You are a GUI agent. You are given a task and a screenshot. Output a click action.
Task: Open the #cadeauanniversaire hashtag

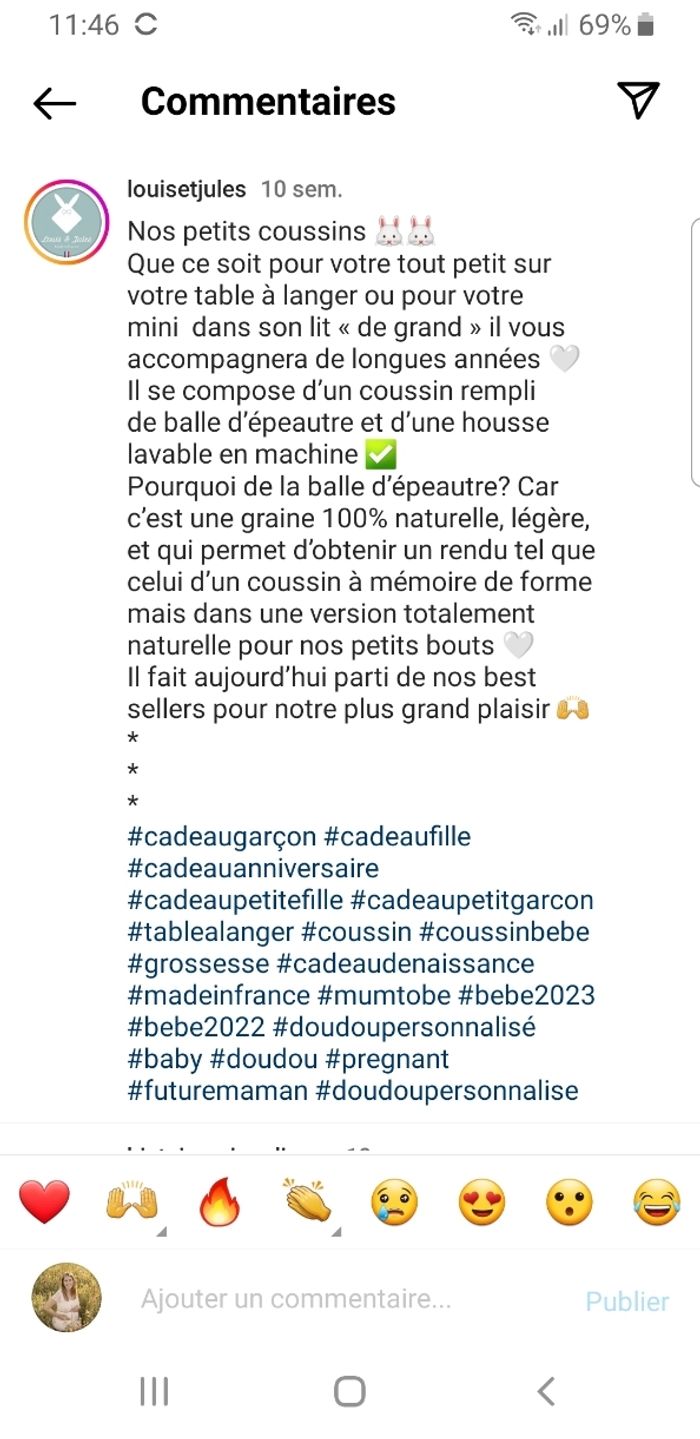tap(253, 868)
